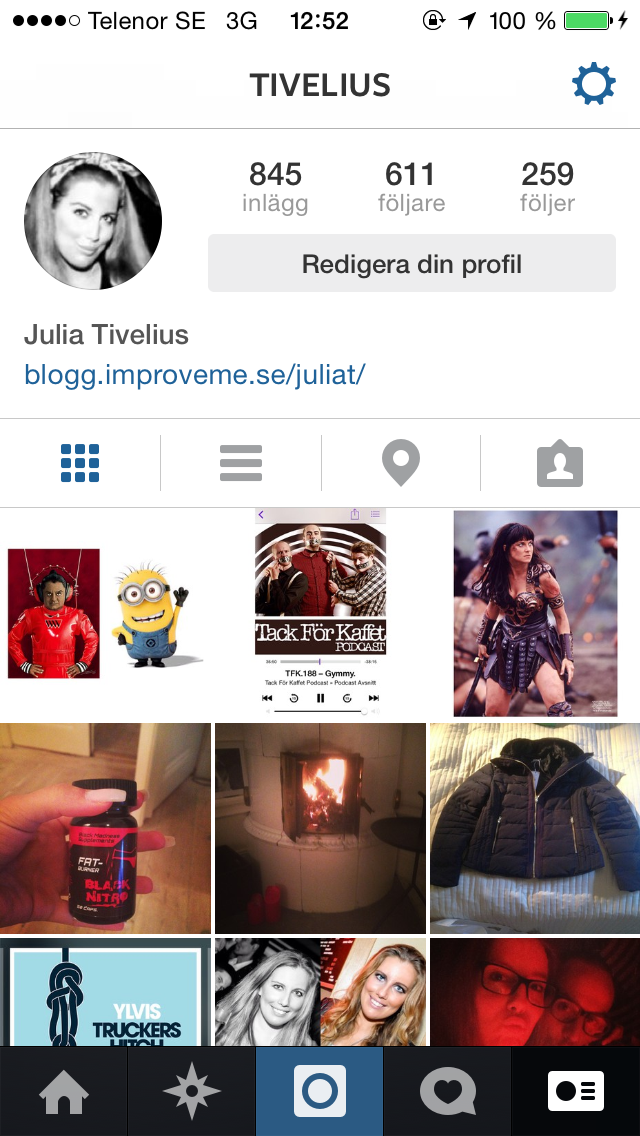This screenshot has height=1136, width=640.
Task: View photos tagged of the user
Action: [560, 465]
